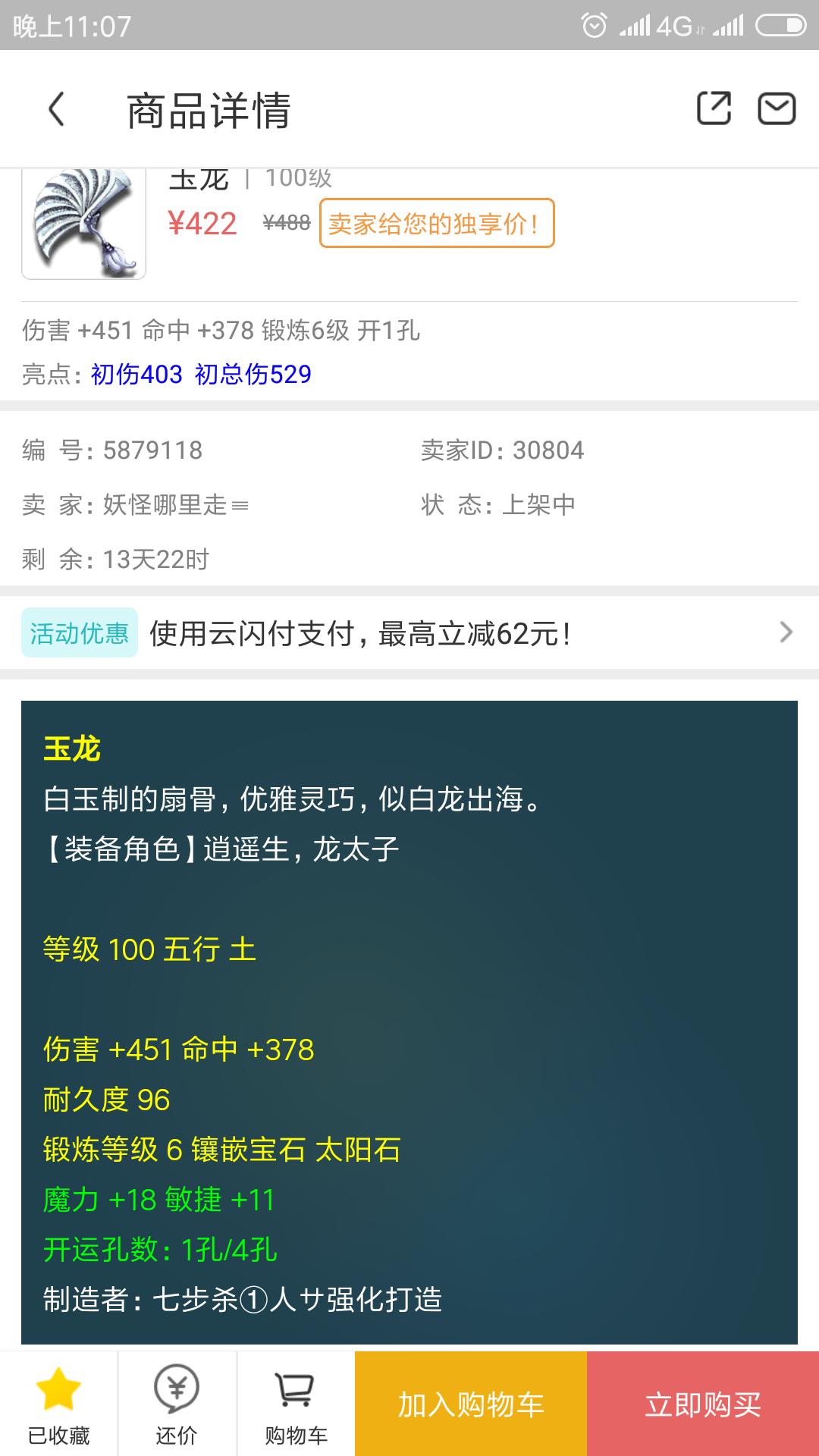Tap the 卖家给您的独享价 exclusive price badge
Screen dimensions: 819x1456
click(437, 224)
